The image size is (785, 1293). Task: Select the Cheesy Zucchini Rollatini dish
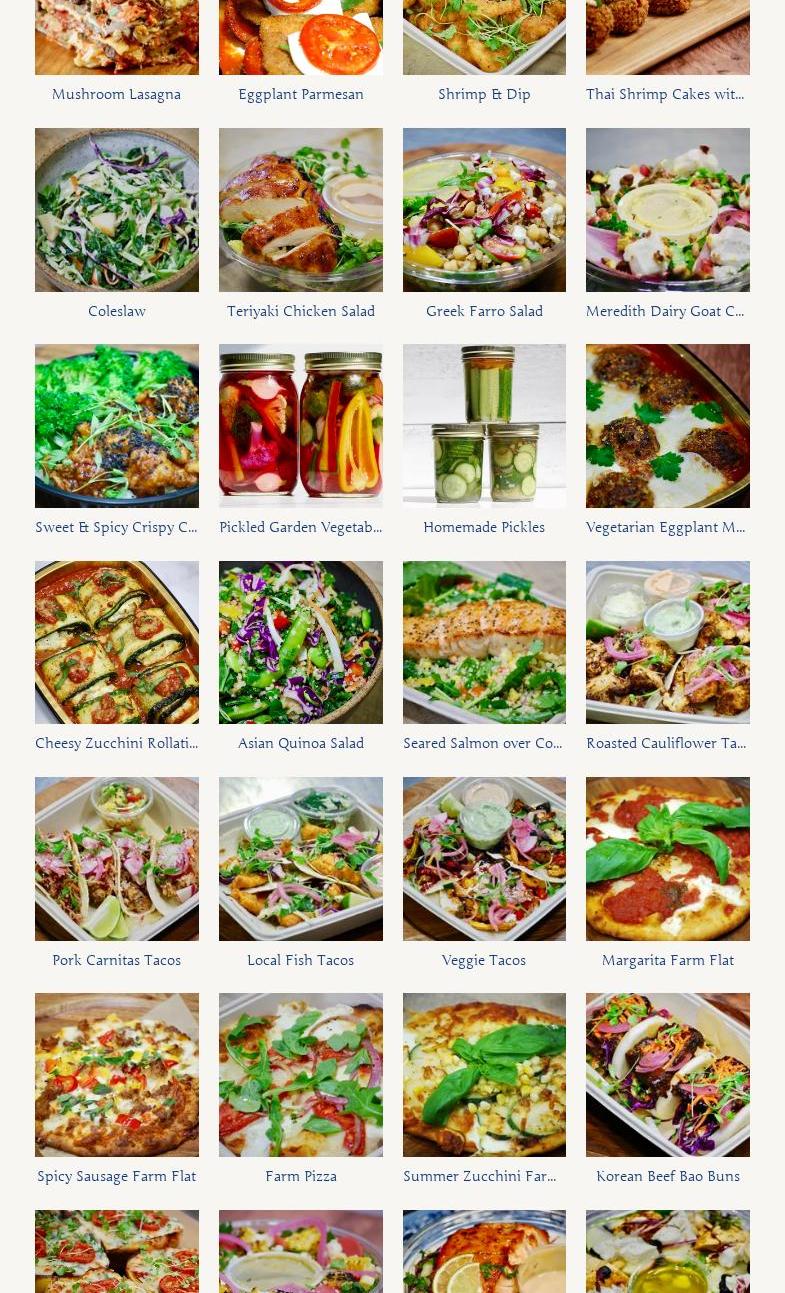click(117, 642)
